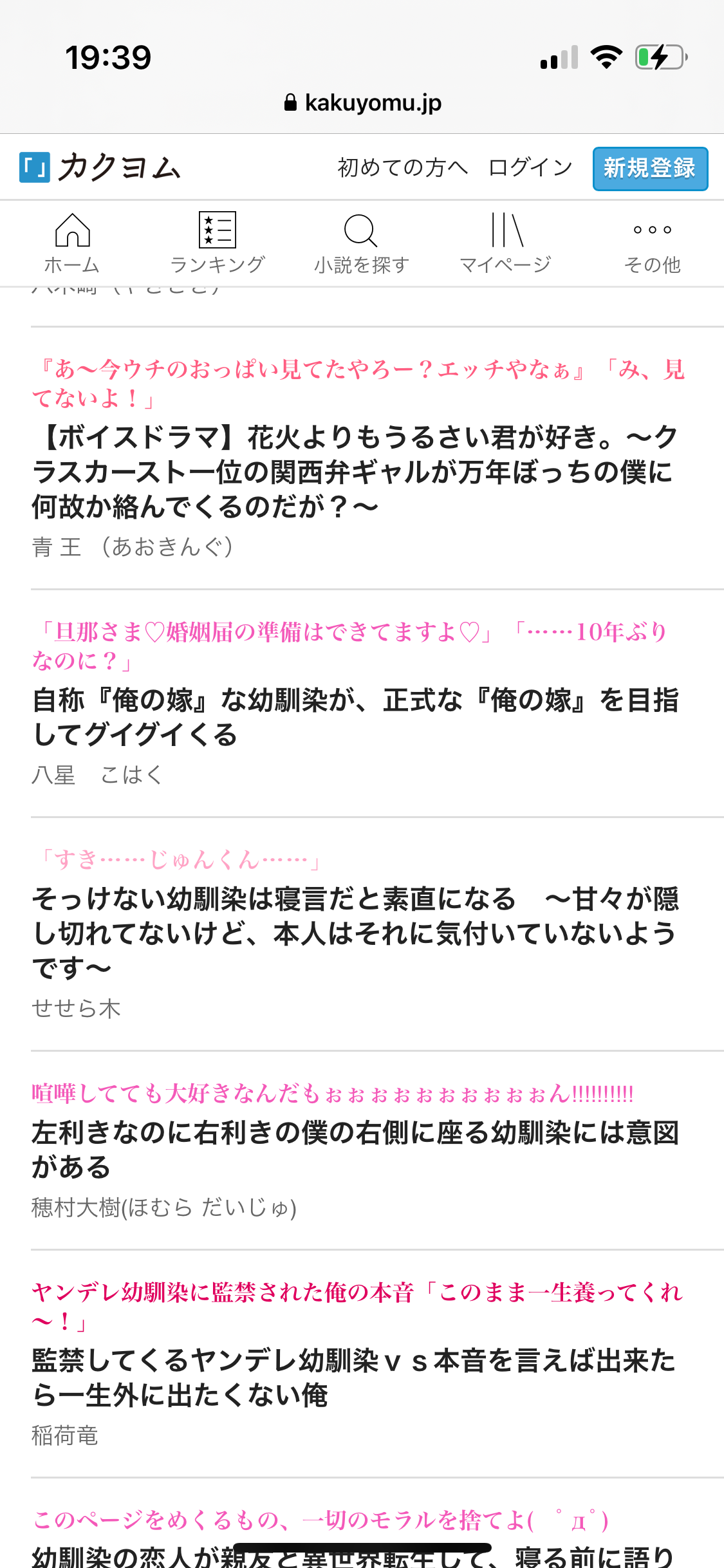Open 左利きなのに右利きの僕の右側に座る幼馴染

354,1150
